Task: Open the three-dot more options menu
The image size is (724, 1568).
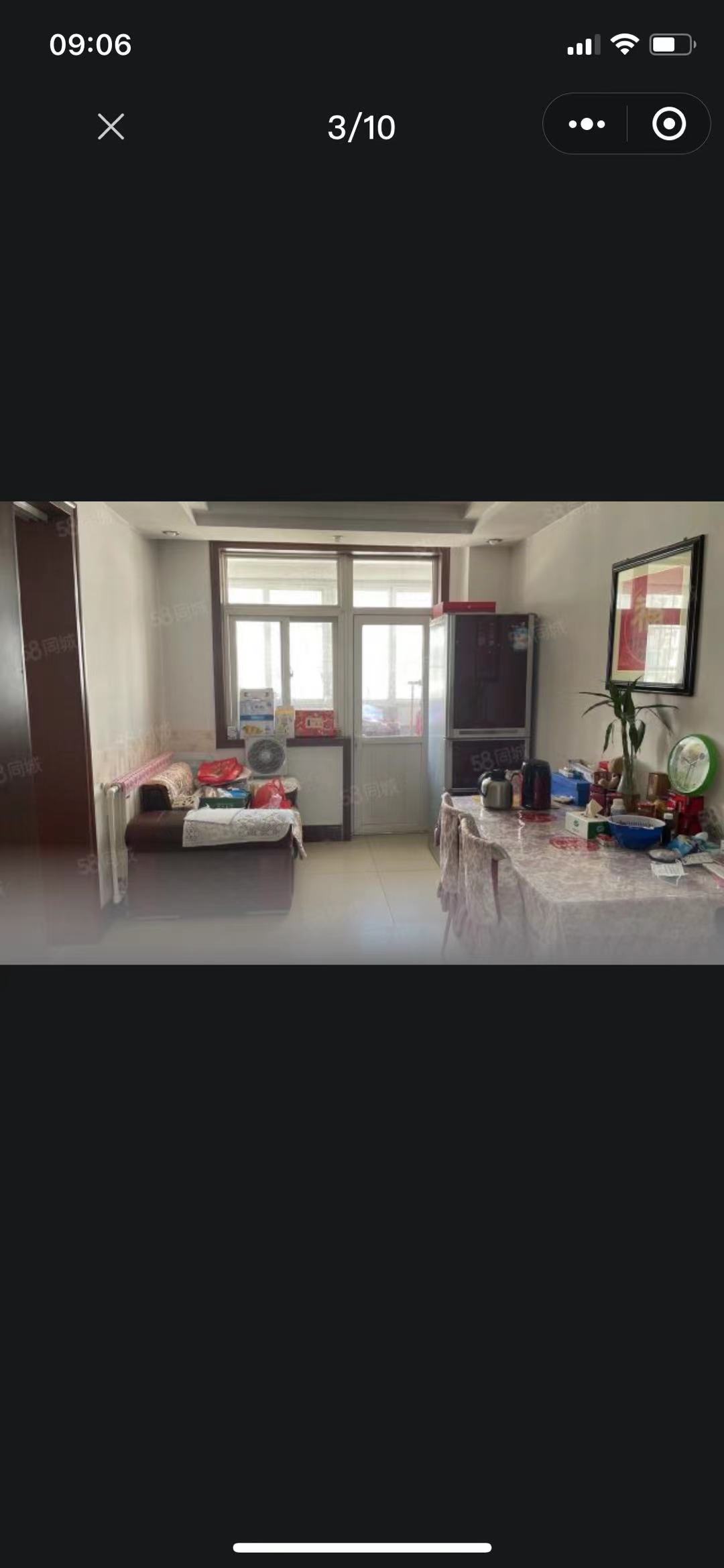Action: (x=587, y=124)
